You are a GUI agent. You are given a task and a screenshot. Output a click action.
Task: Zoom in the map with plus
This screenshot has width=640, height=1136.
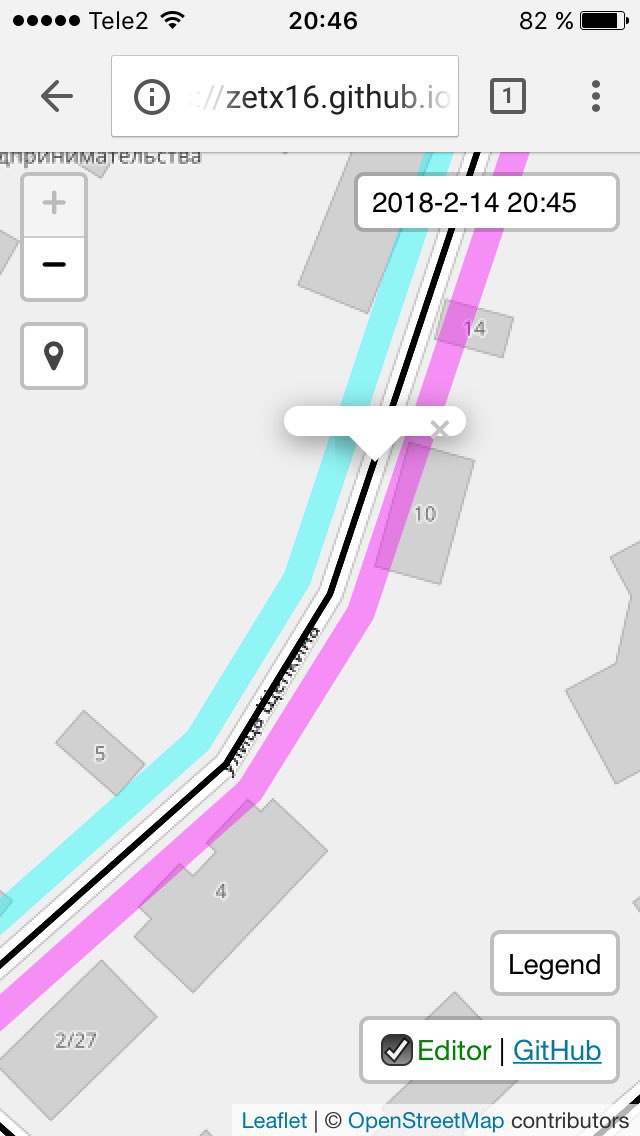[x=54, y=204]
